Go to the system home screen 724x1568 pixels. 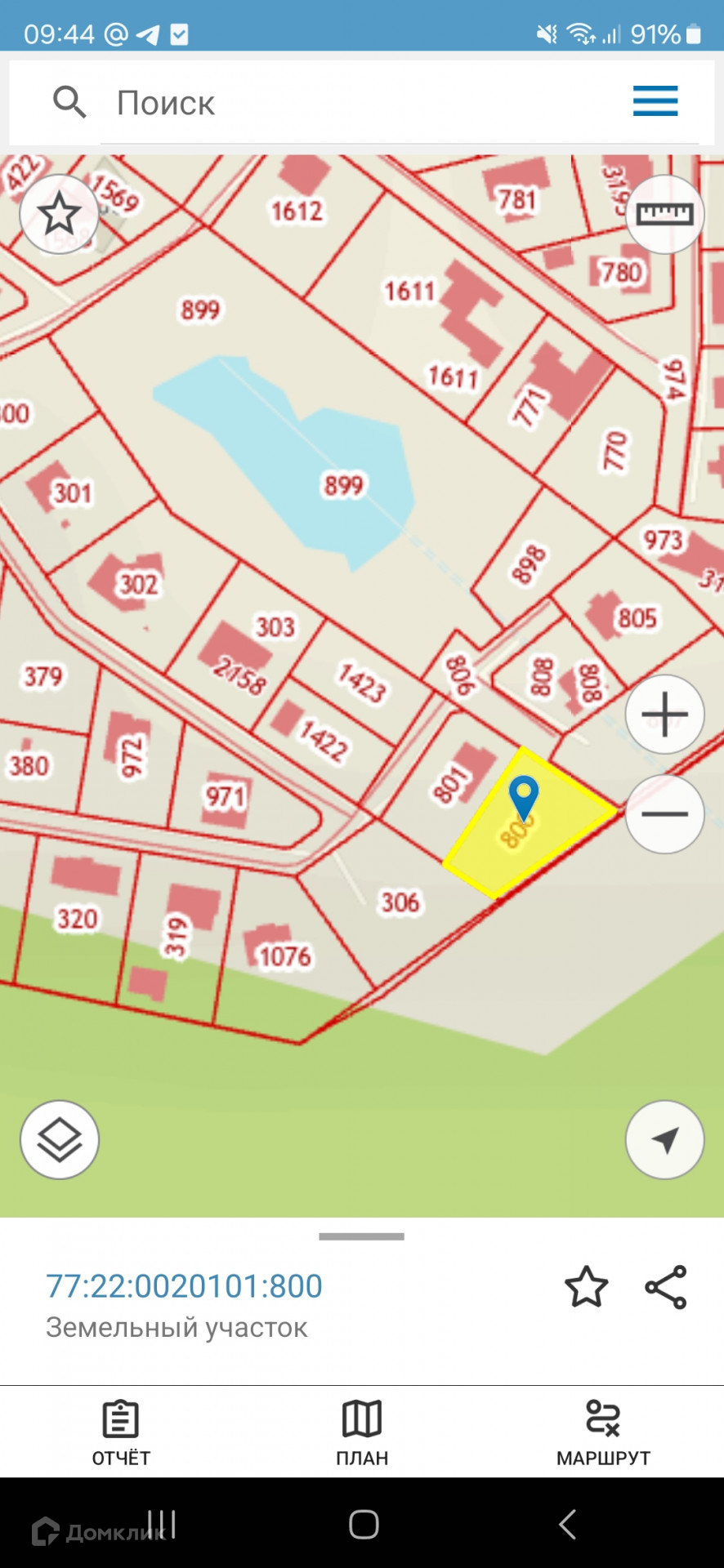[364, 1524]
